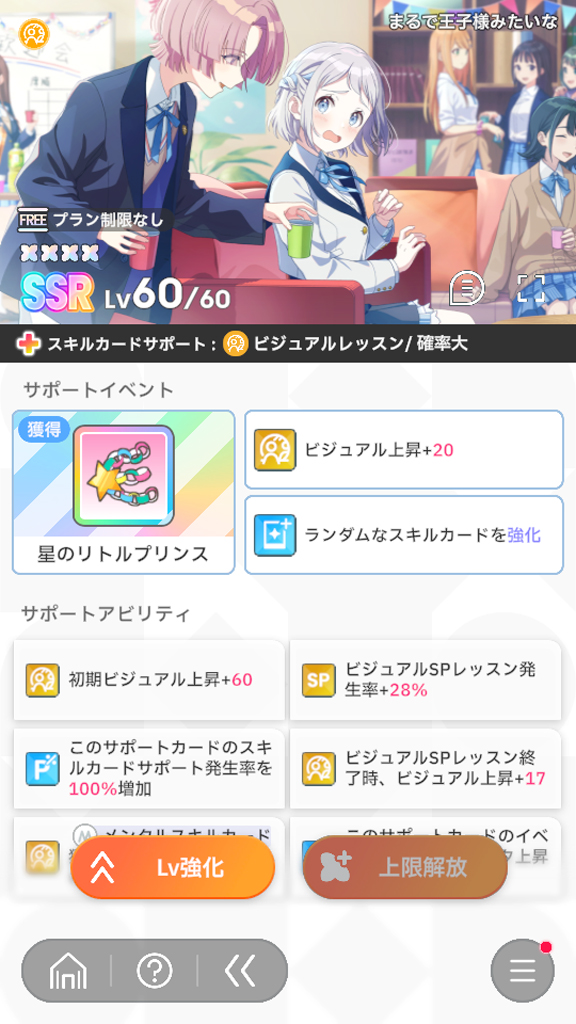
Task: Go to the home screen via house icon
Action: 68,972
